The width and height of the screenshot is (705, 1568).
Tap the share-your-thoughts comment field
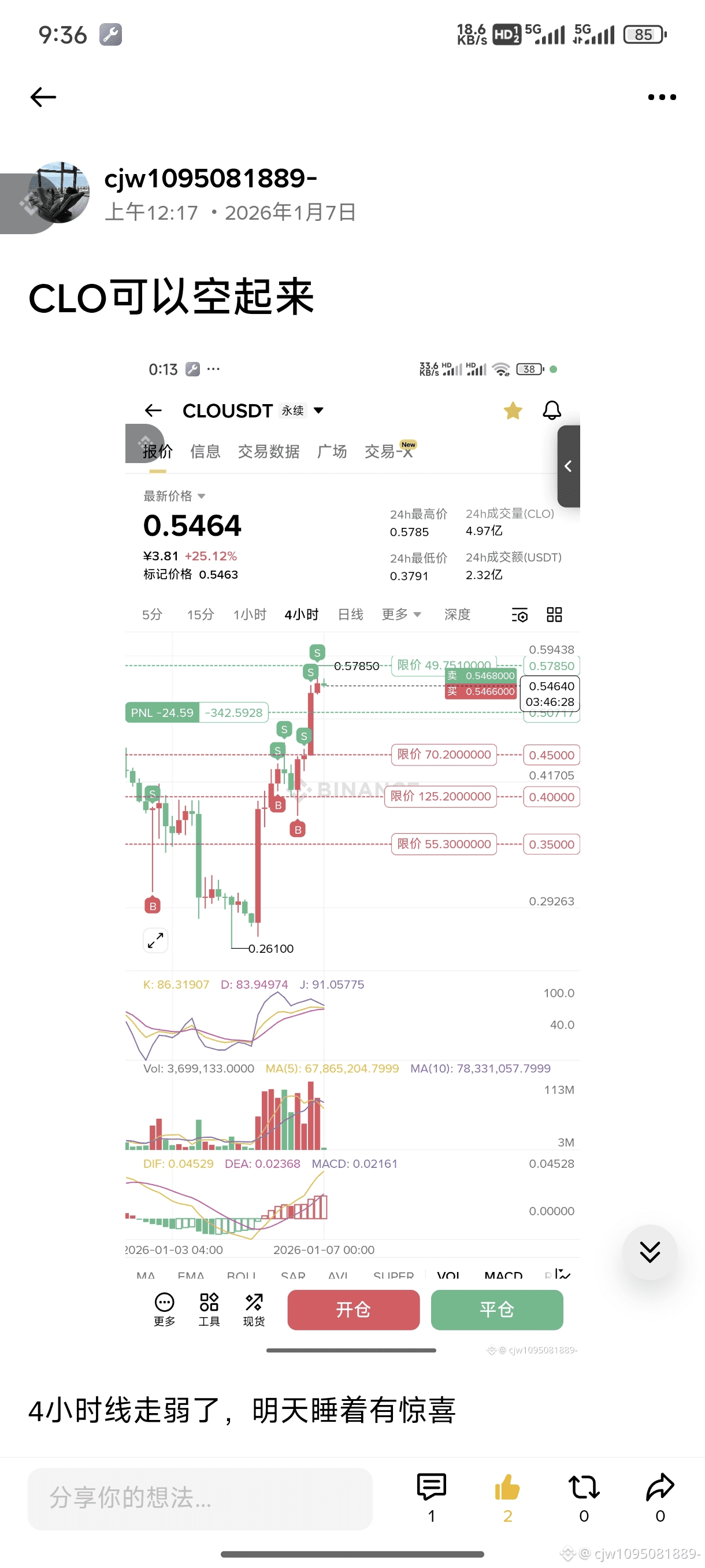coord(199,1498)
